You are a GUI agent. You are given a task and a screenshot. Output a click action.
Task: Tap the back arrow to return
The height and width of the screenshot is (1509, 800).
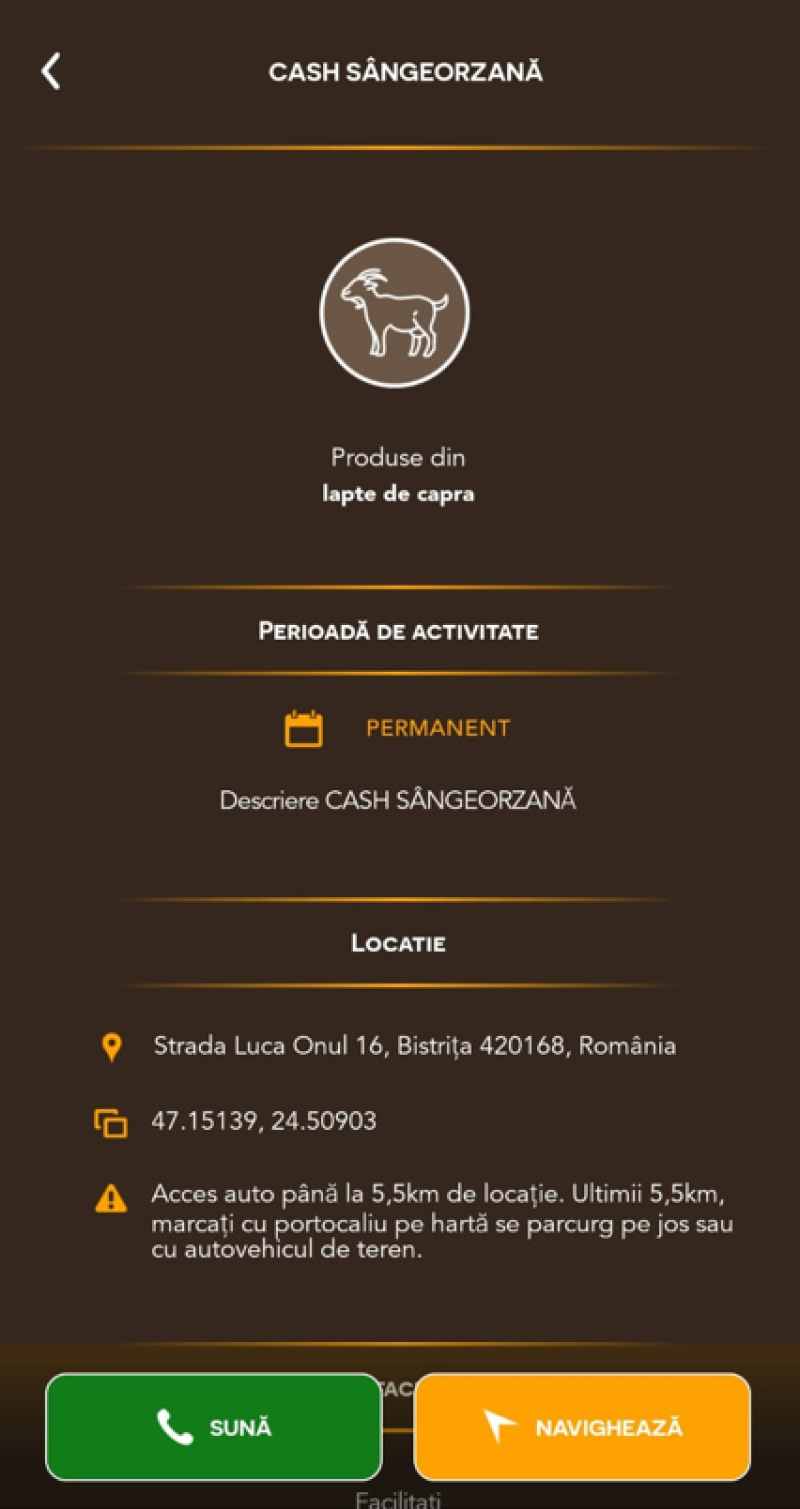pyautogui.click(x=50, y=71)
